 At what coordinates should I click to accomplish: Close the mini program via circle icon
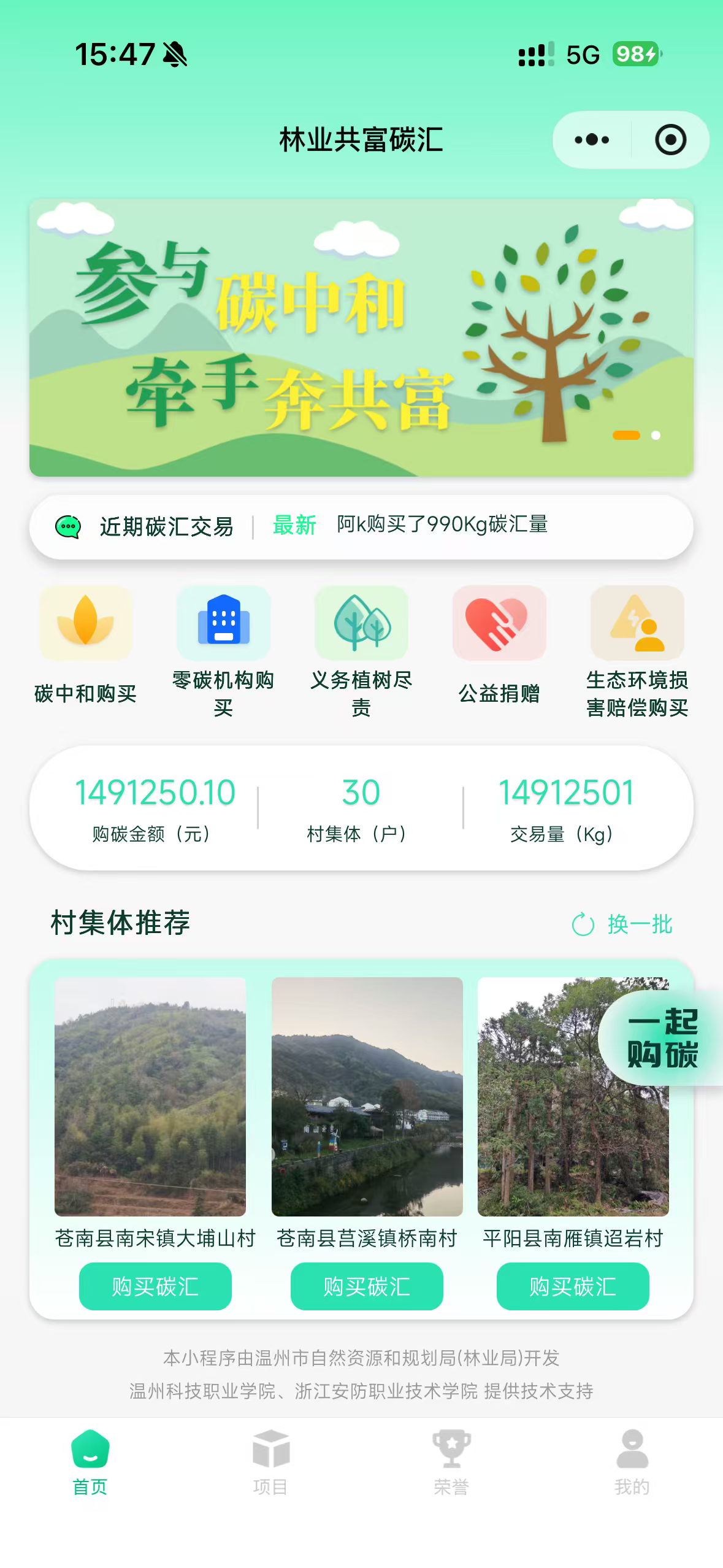point(670,140)
